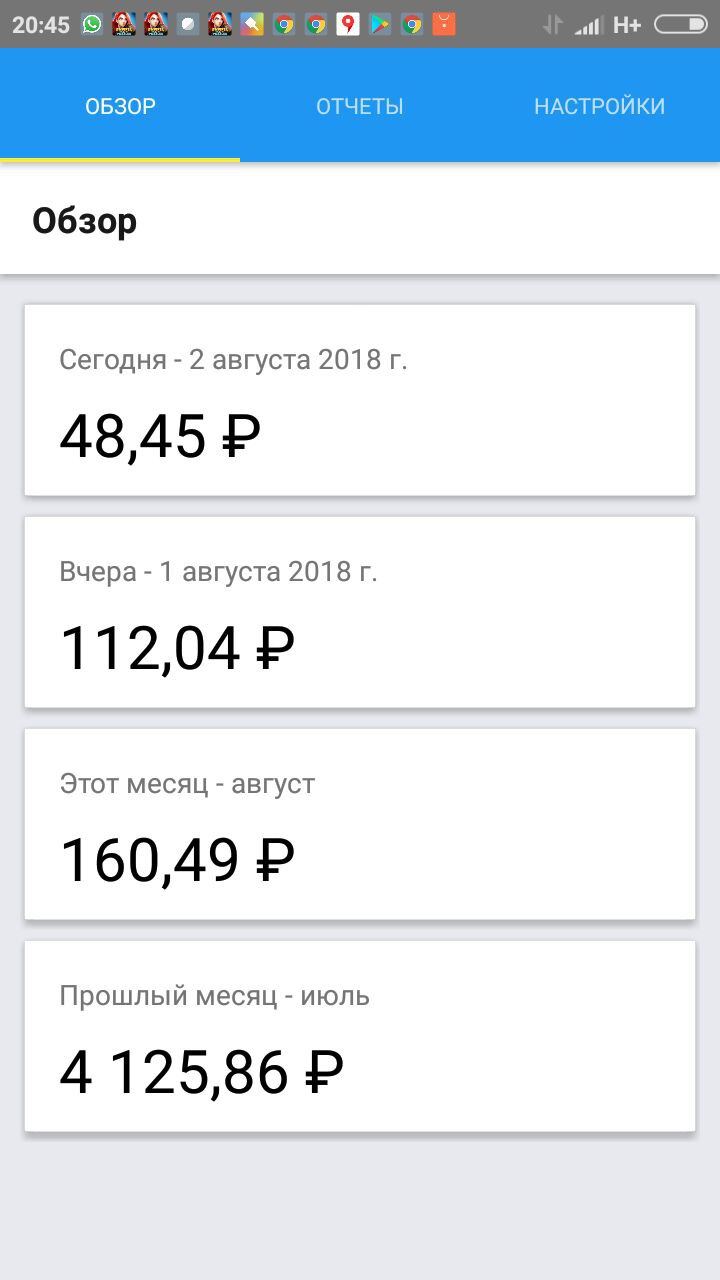This screenshot has width=720, height=1280.
Task: Open the Прошлый месяц - июль card
Action: click(360, 1036)
